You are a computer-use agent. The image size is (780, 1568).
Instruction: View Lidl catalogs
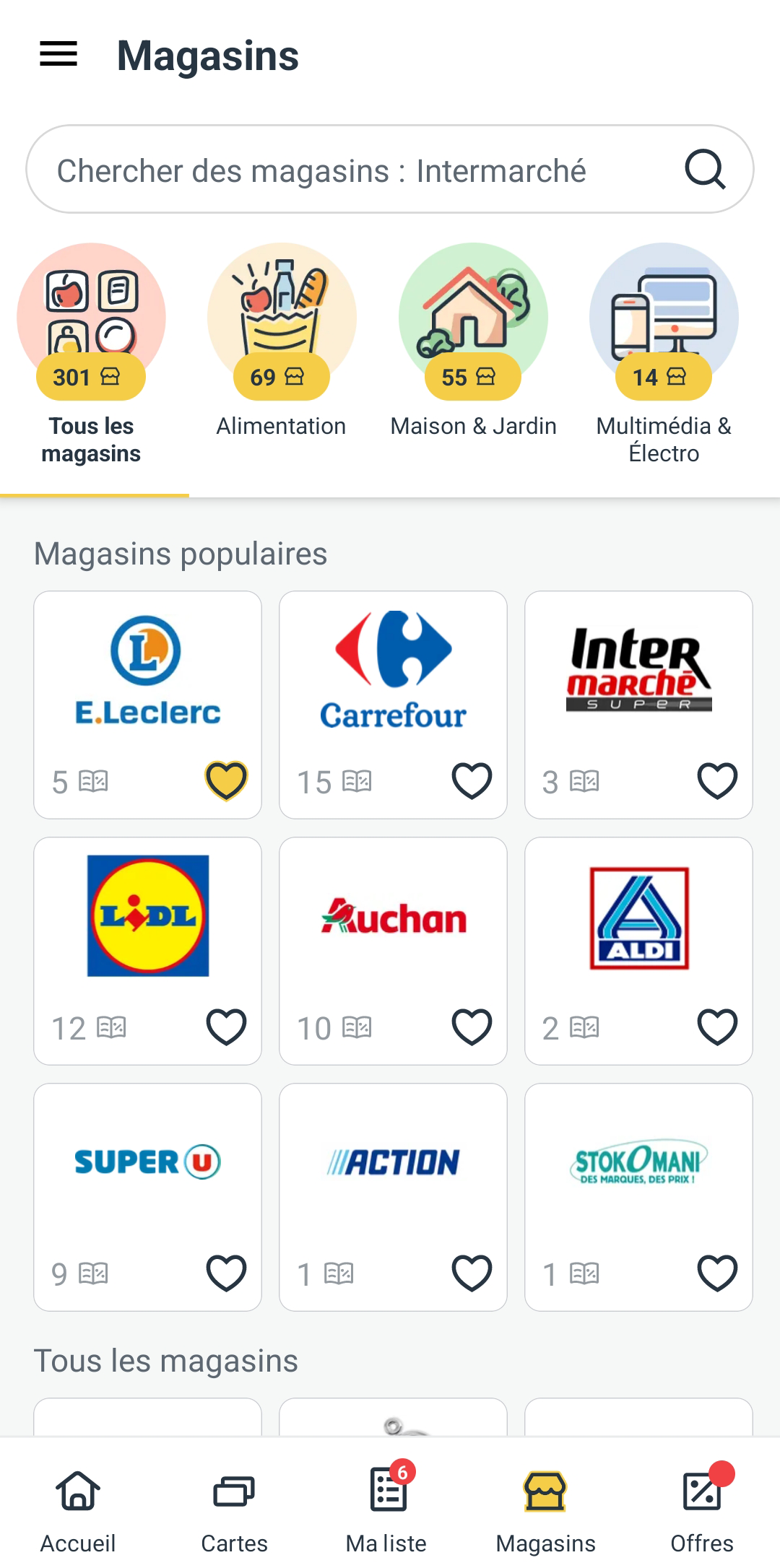(x=147, y=917)
